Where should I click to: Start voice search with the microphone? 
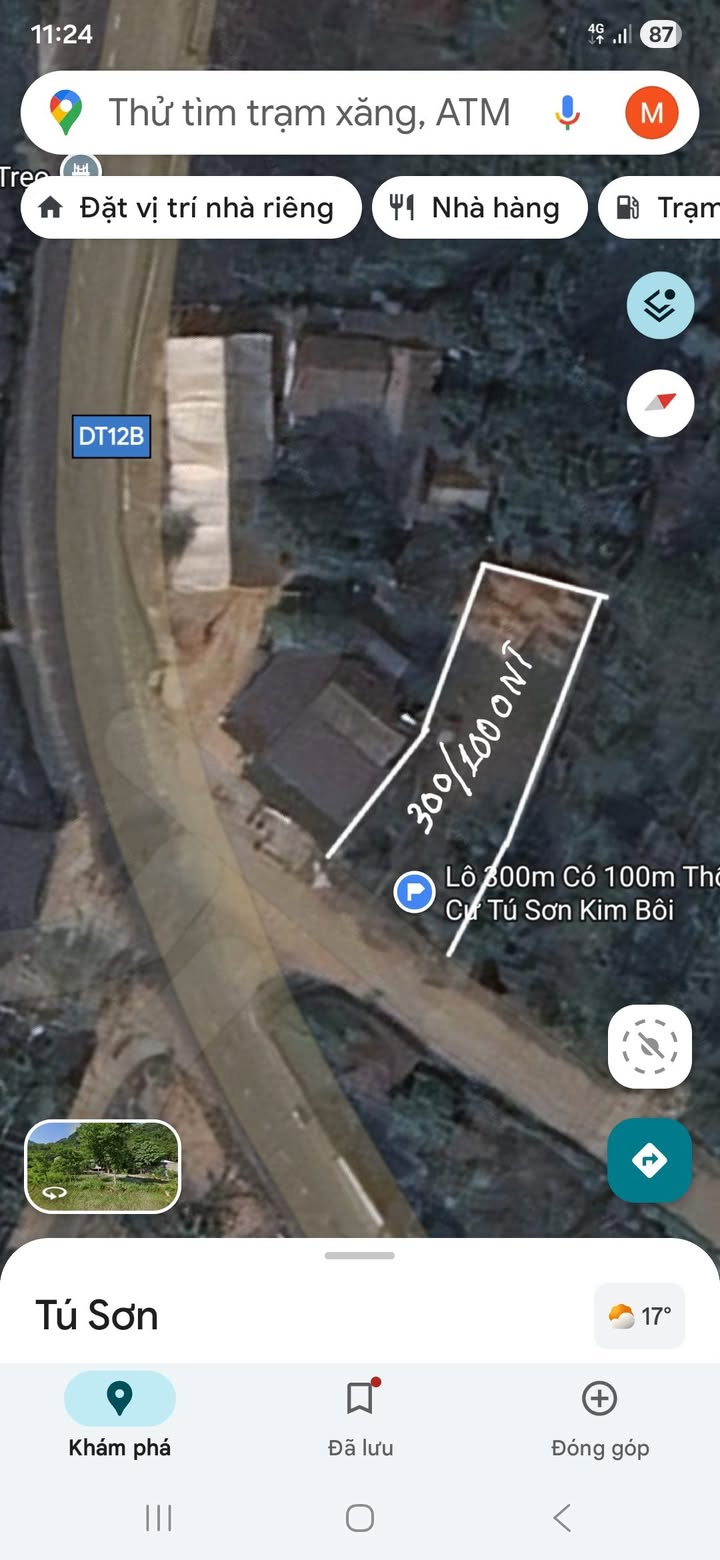[567, 113]
